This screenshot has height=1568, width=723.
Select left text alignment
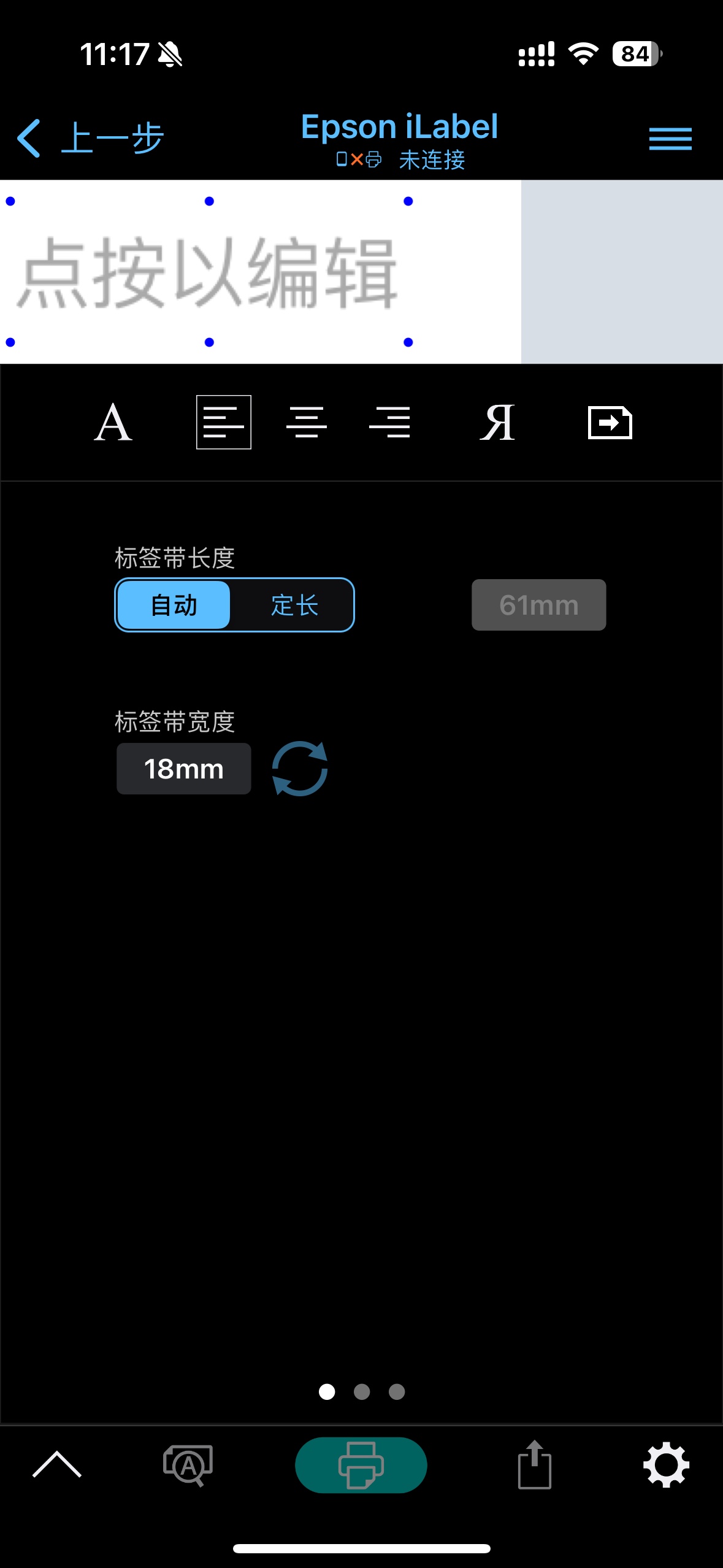[224, 422]
